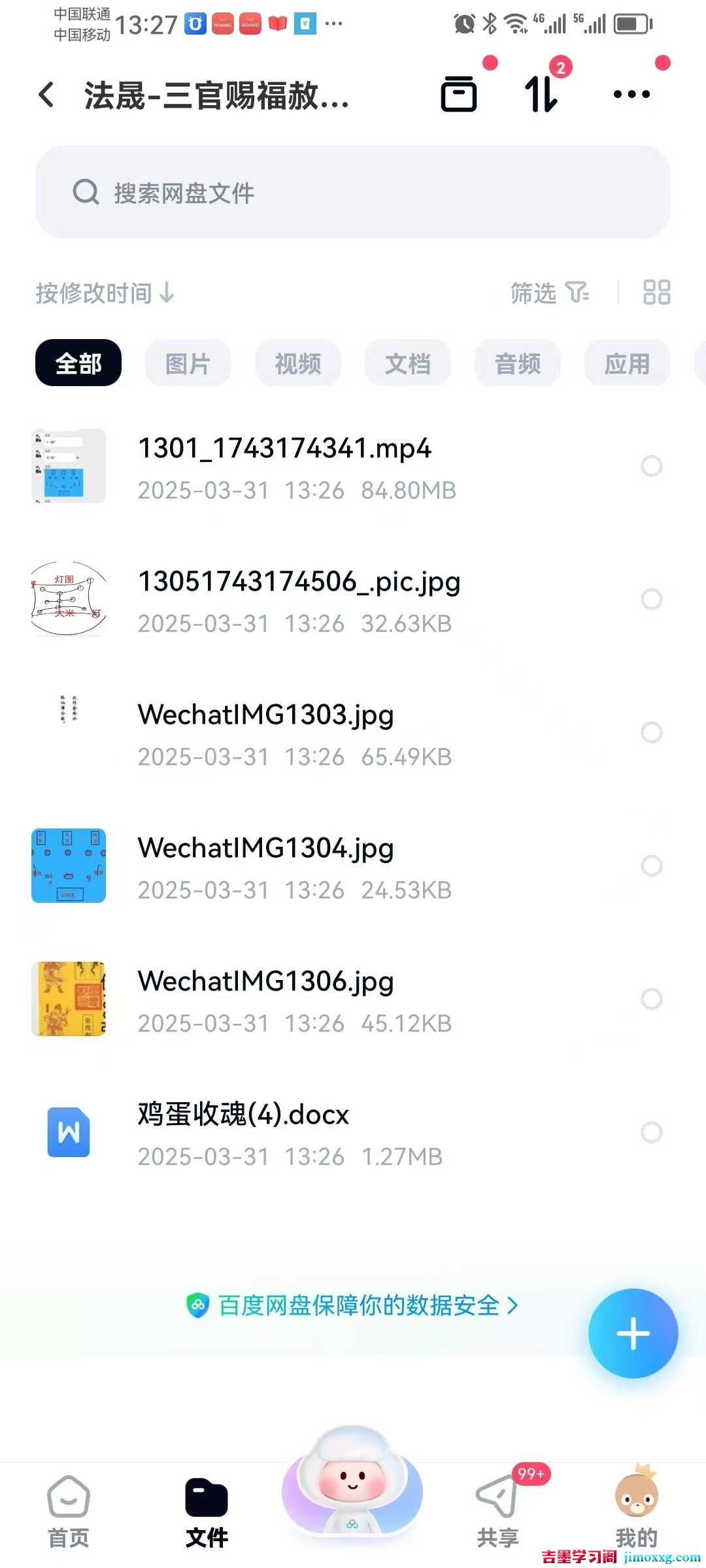Image resolution: width=706 pixels, height=1568 pixels.
Task: Tap the Word document icon of 鸡蛋收魂(4).docx
Action: tap(68, 1132)
